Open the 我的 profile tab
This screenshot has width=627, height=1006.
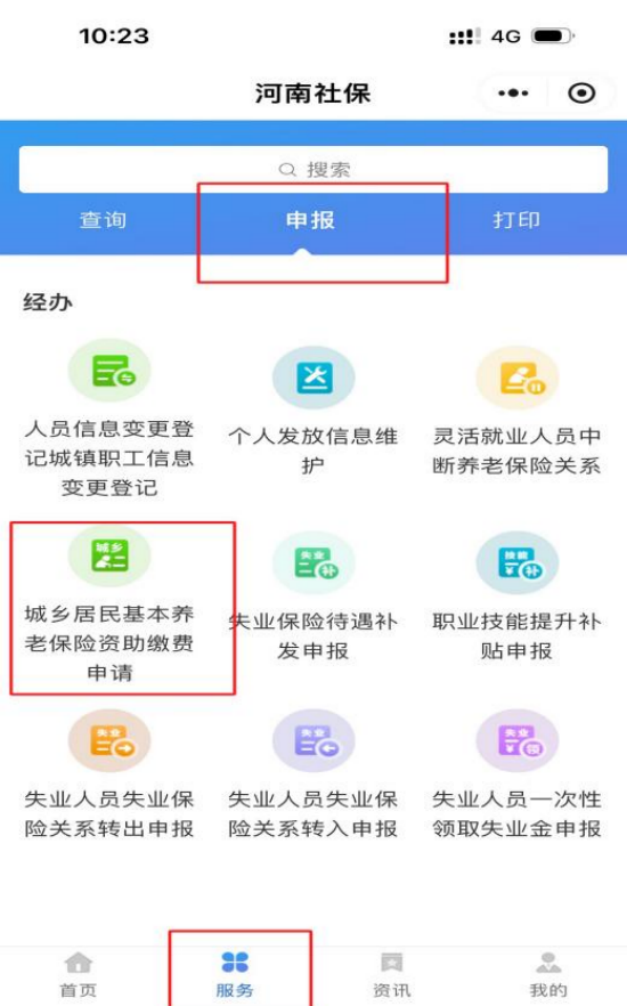[548, 974]
